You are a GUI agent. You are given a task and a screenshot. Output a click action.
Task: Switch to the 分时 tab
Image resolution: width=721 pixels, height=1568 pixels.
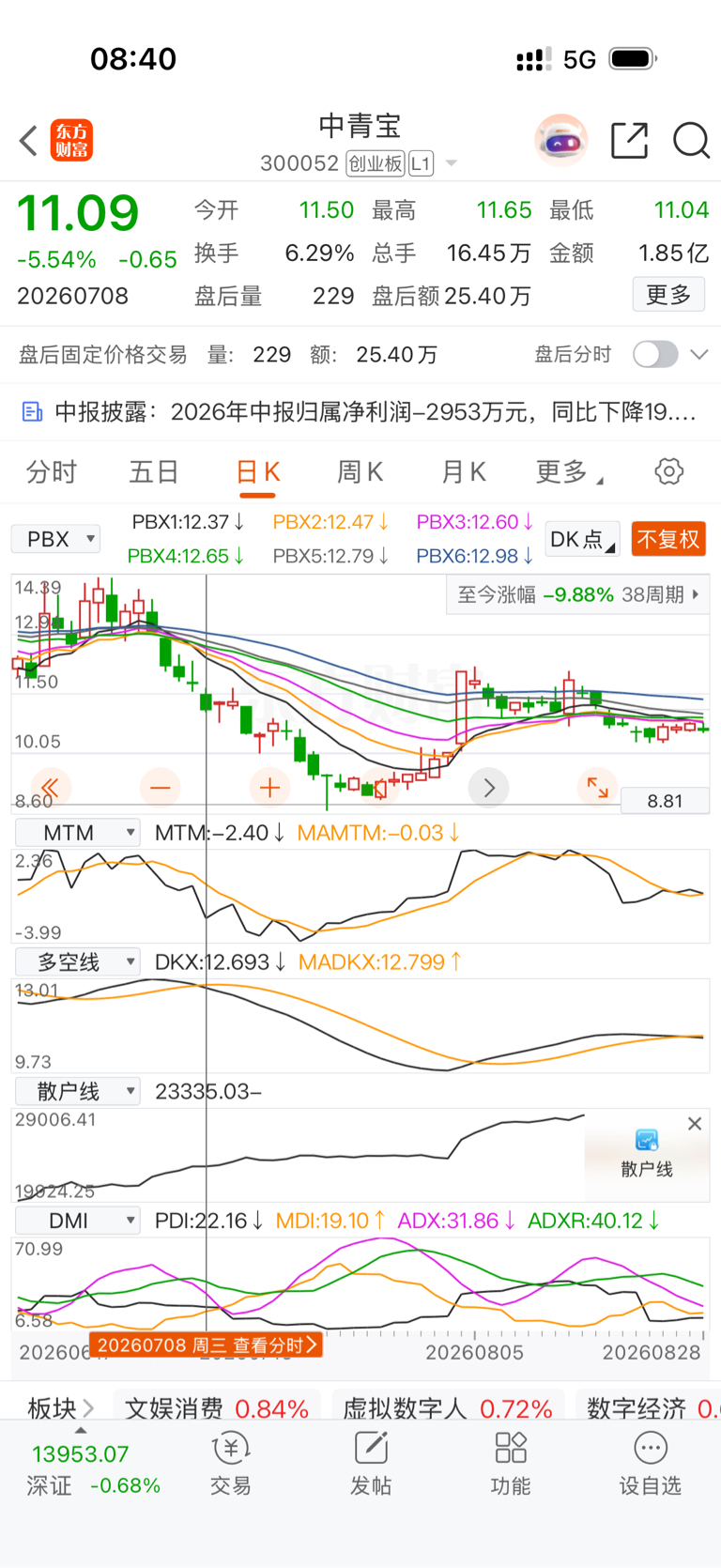pos(51,471)
